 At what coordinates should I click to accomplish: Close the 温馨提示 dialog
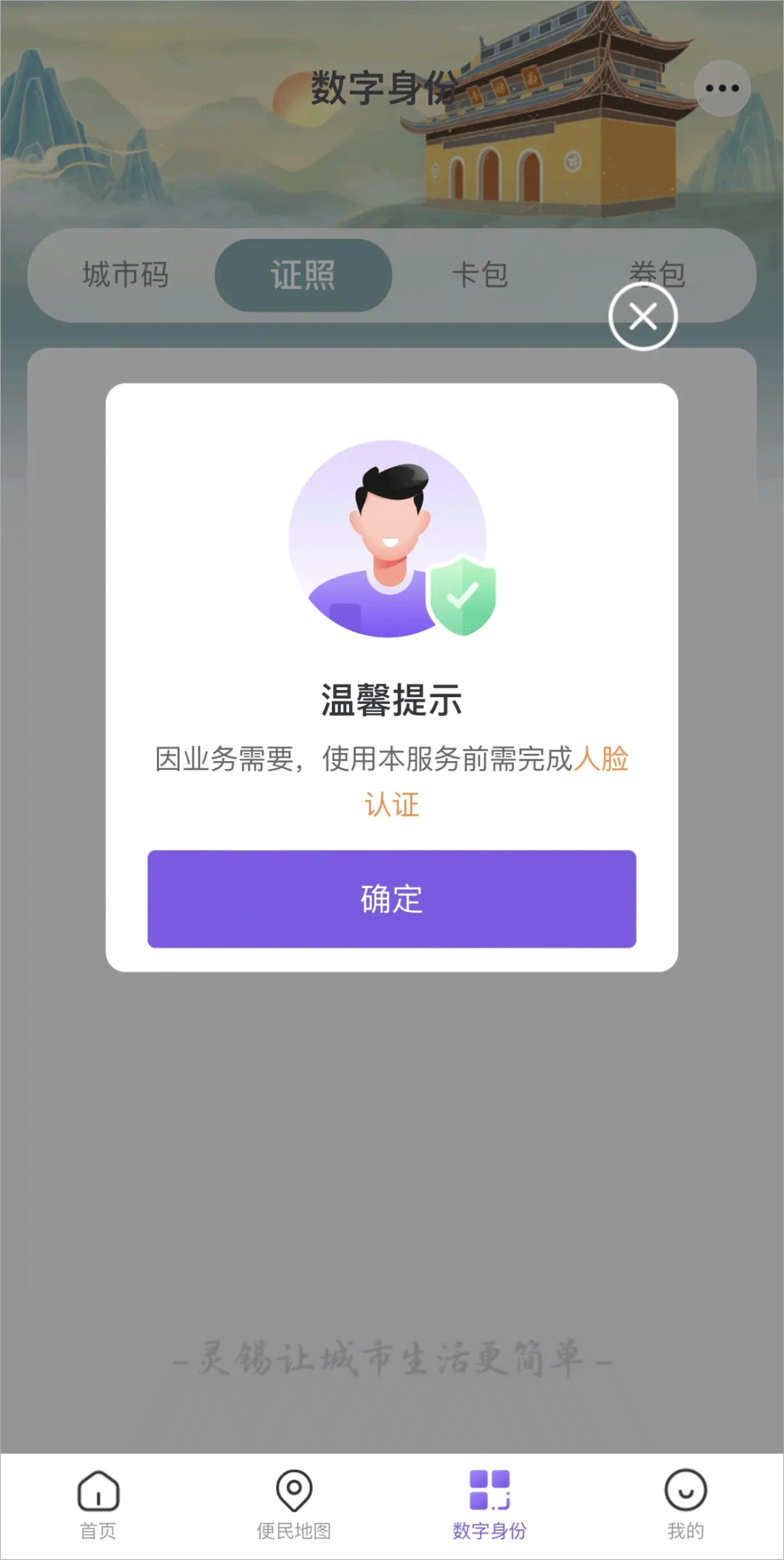[642, 317]
